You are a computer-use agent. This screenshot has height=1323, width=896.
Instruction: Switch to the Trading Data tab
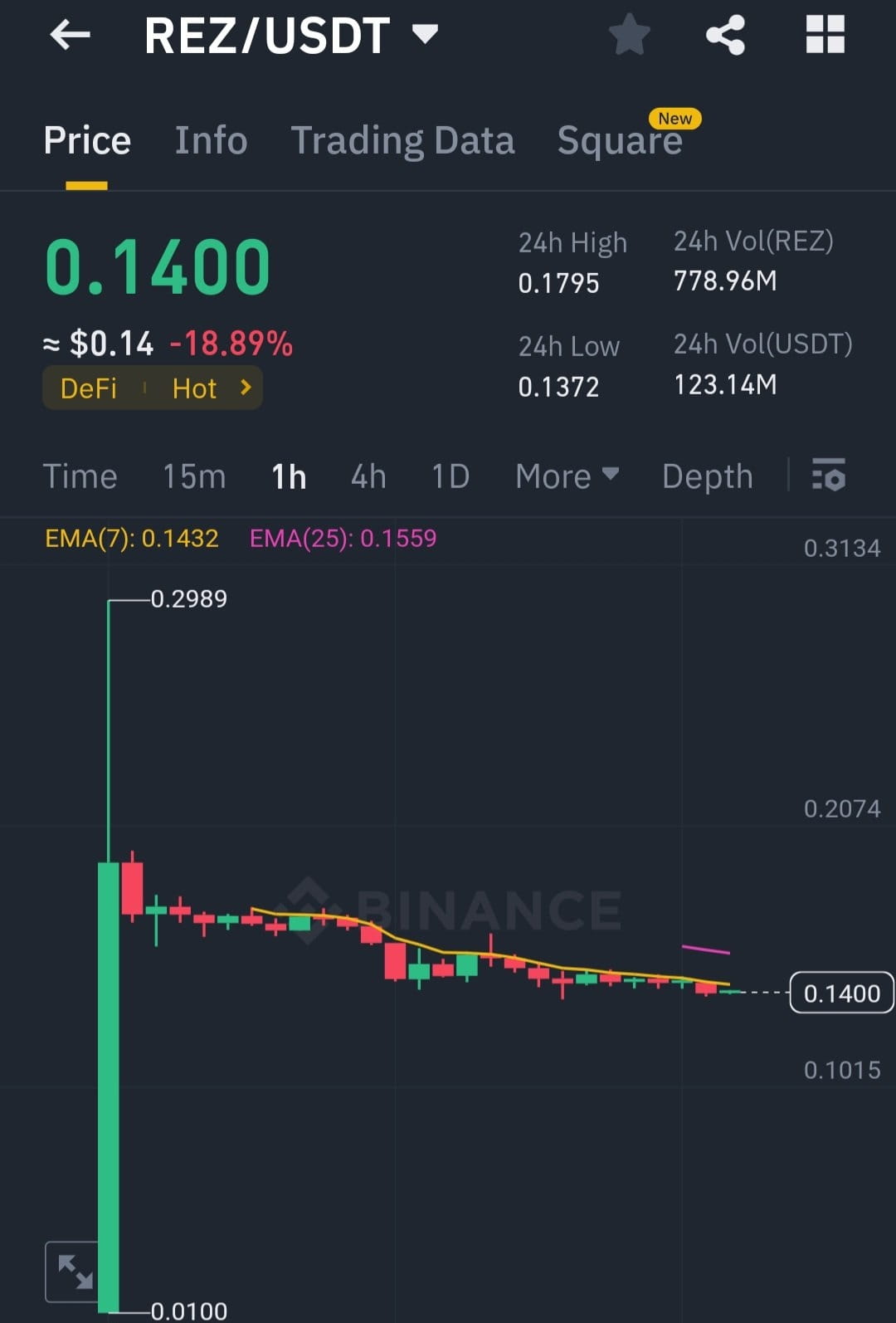[x=403, y=139]
